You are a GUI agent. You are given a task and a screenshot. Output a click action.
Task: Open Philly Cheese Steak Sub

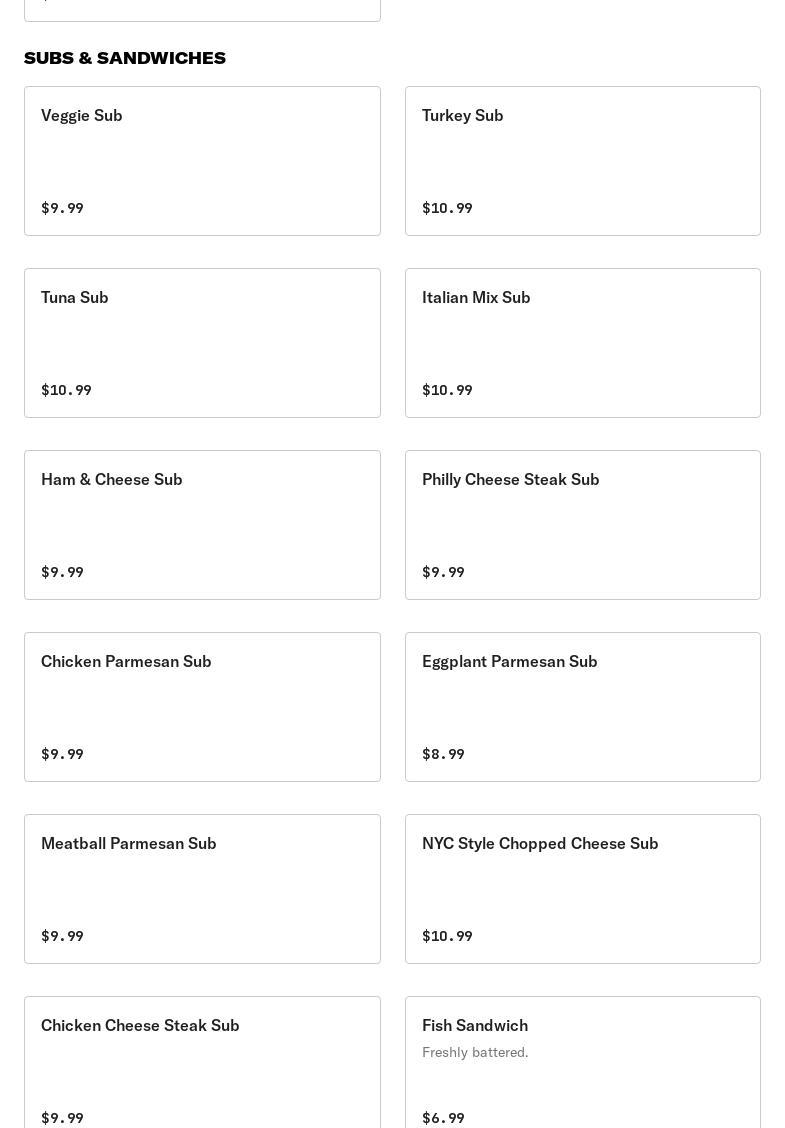tap(582, 525)
